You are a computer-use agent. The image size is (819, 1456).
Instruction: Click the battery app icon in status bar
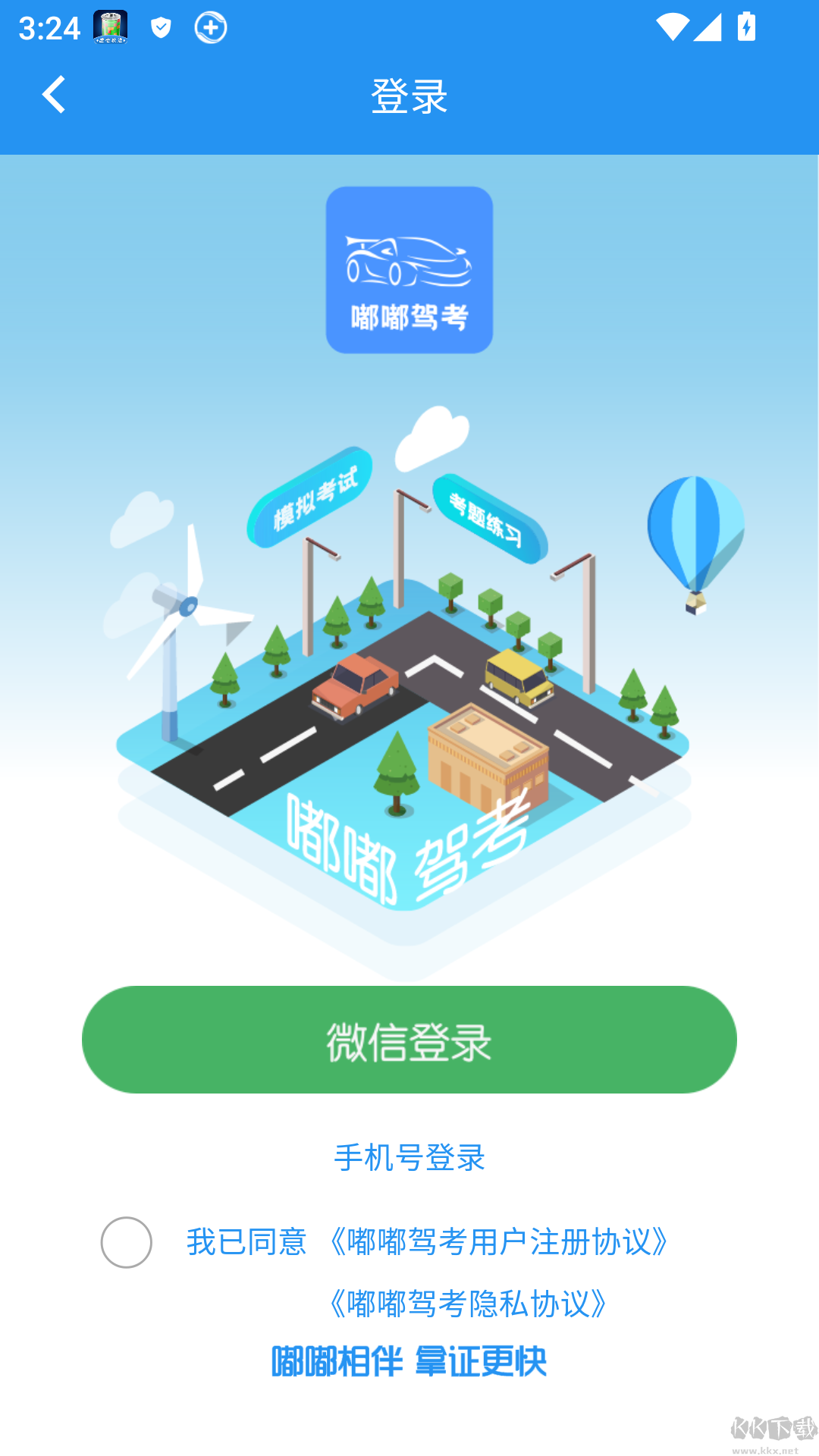tap(108, 27)
